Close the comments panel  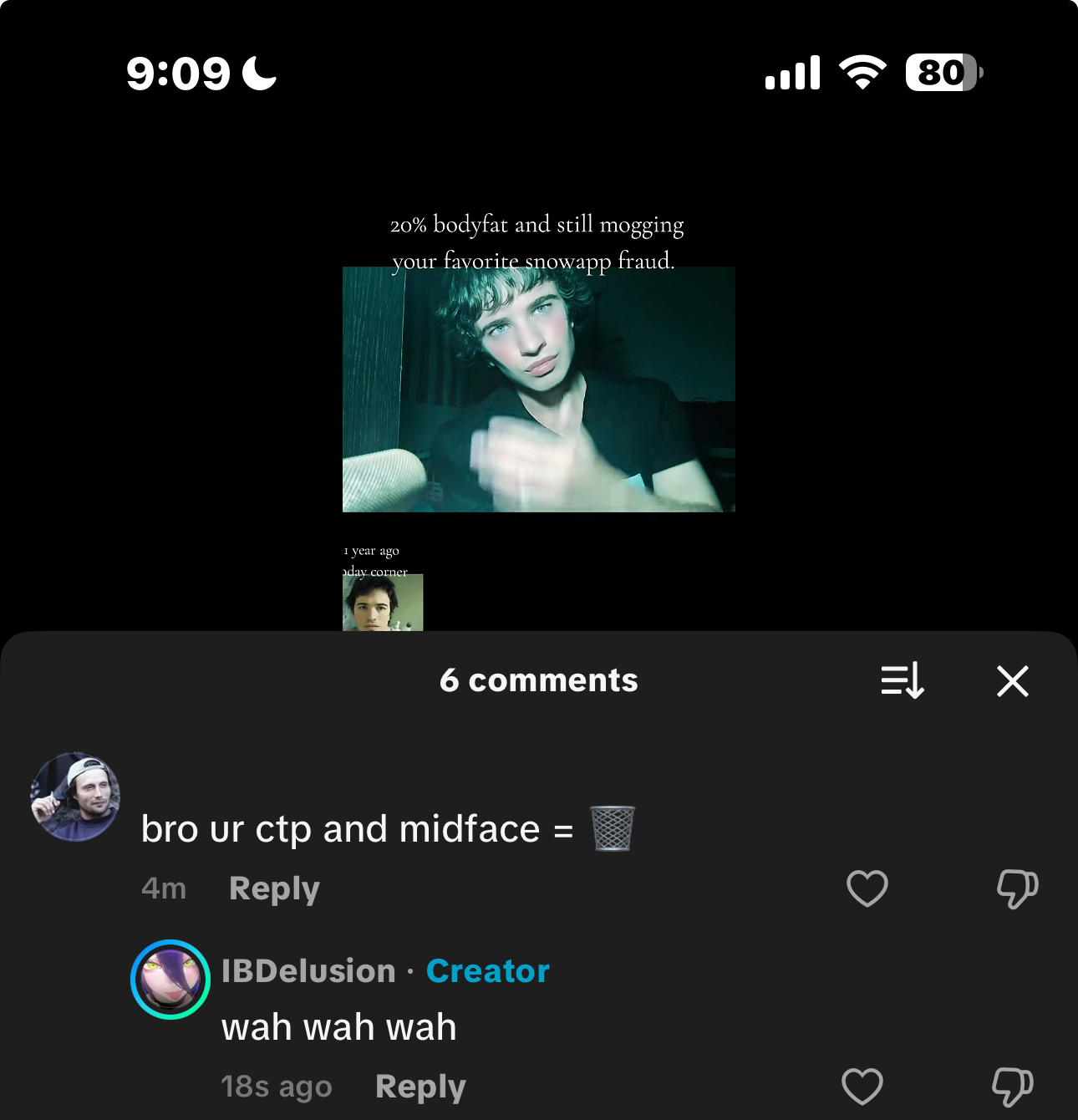(x=1012, y=681)
